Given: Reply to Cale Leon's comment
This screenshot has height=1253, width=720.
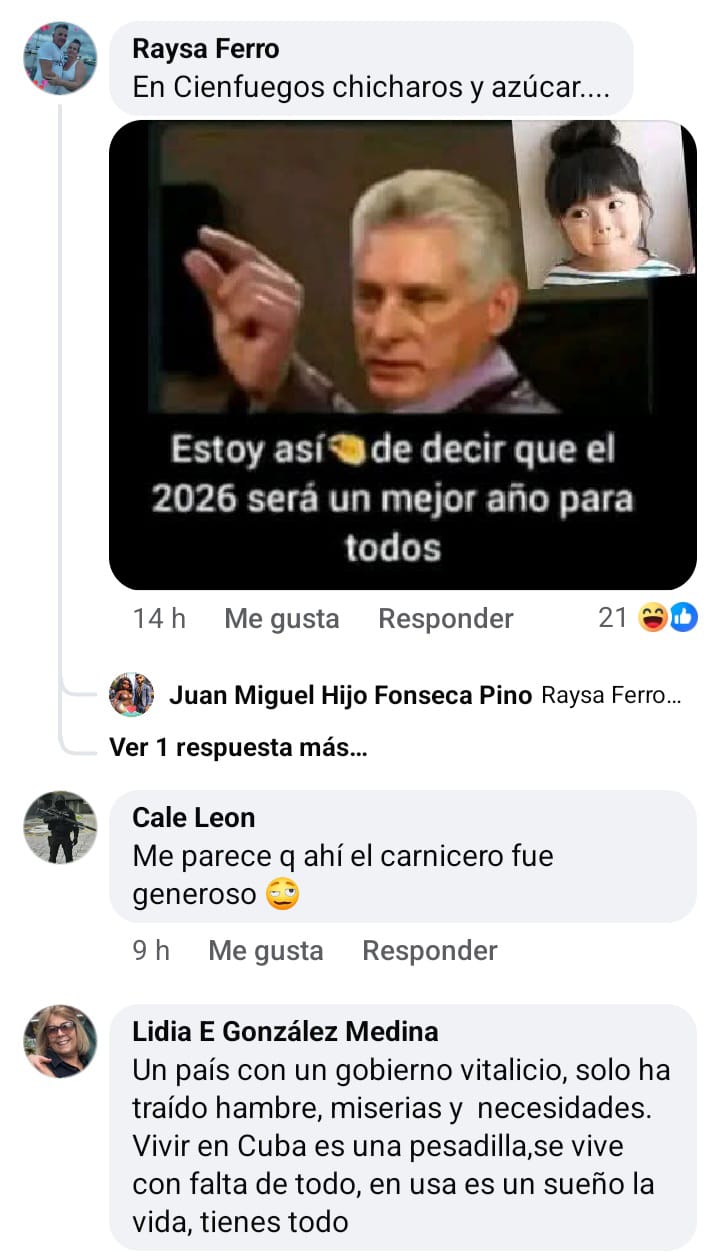Looking at the screenshot, I should pos(429,950).
